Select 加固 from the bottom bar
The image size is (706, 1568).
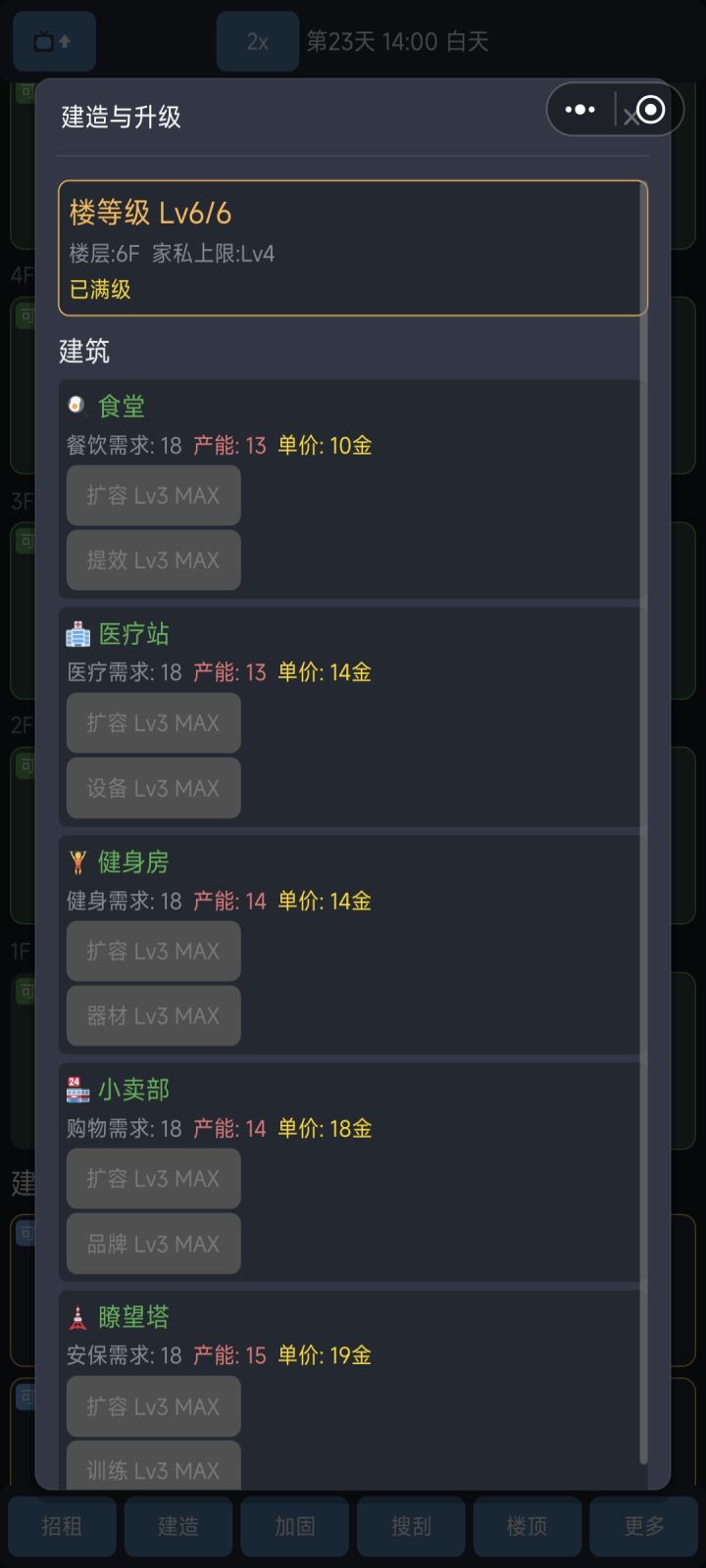click(294, 1526)
